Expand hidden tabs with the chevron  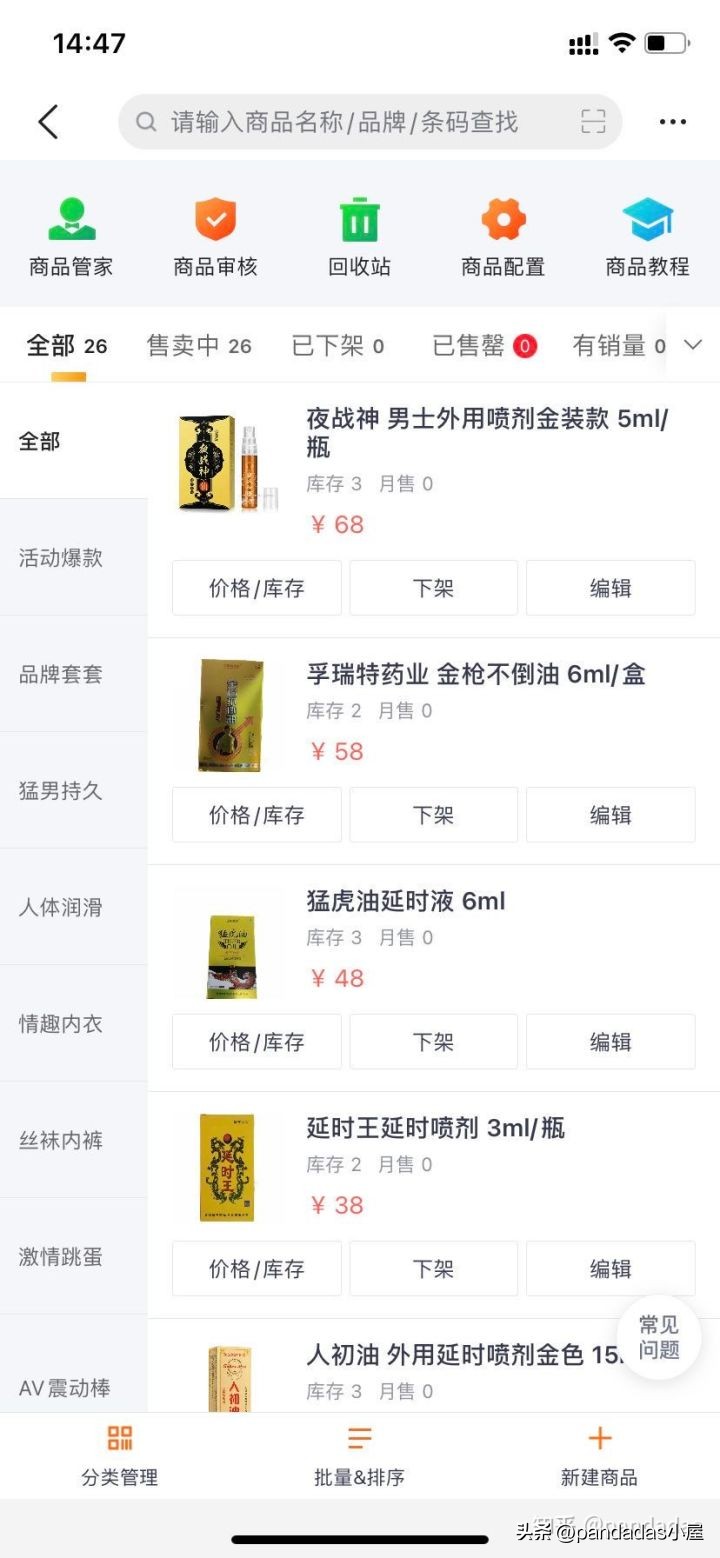[x=693, y=344]
